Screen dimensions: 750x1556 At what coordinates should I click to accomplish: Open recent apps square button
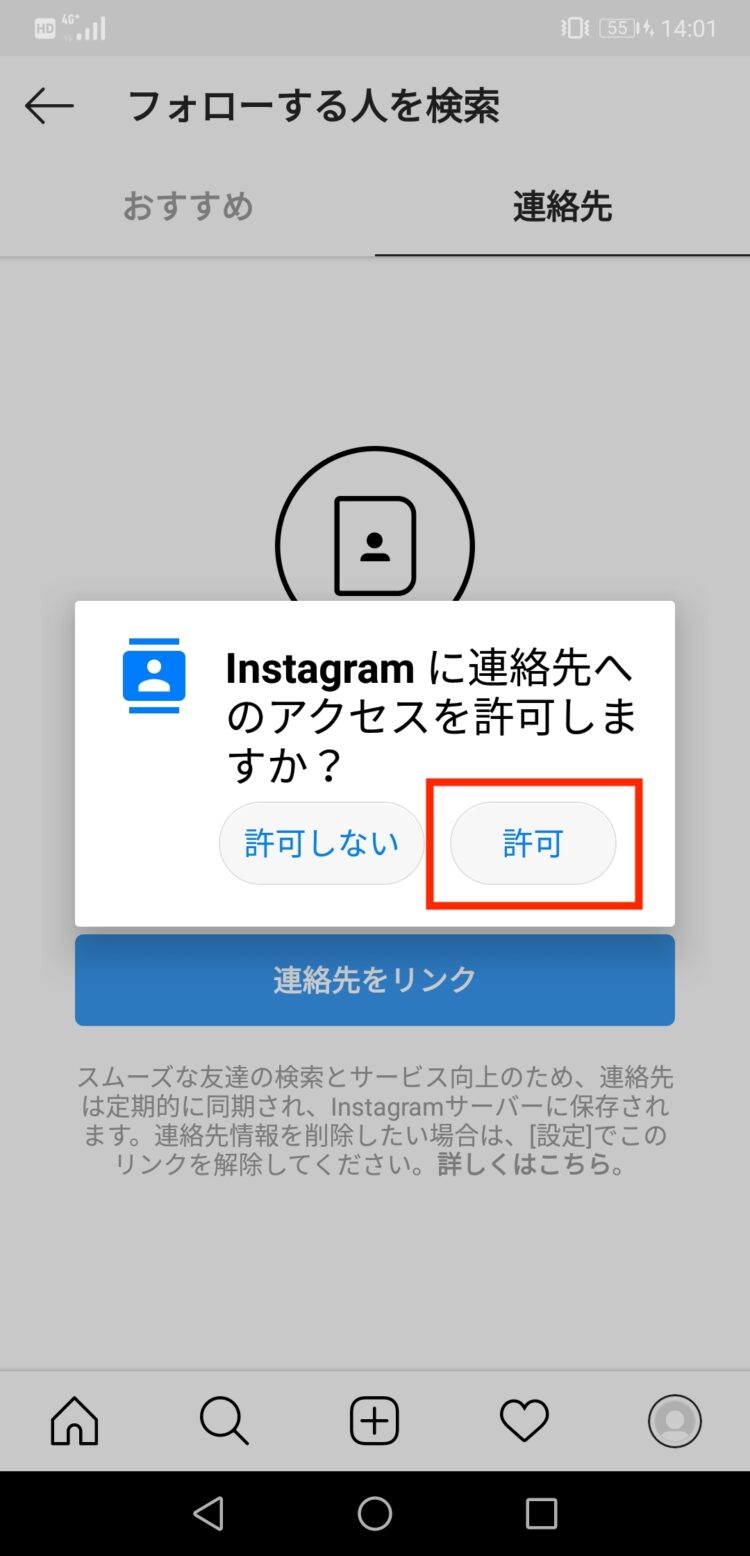[541, 1514]
